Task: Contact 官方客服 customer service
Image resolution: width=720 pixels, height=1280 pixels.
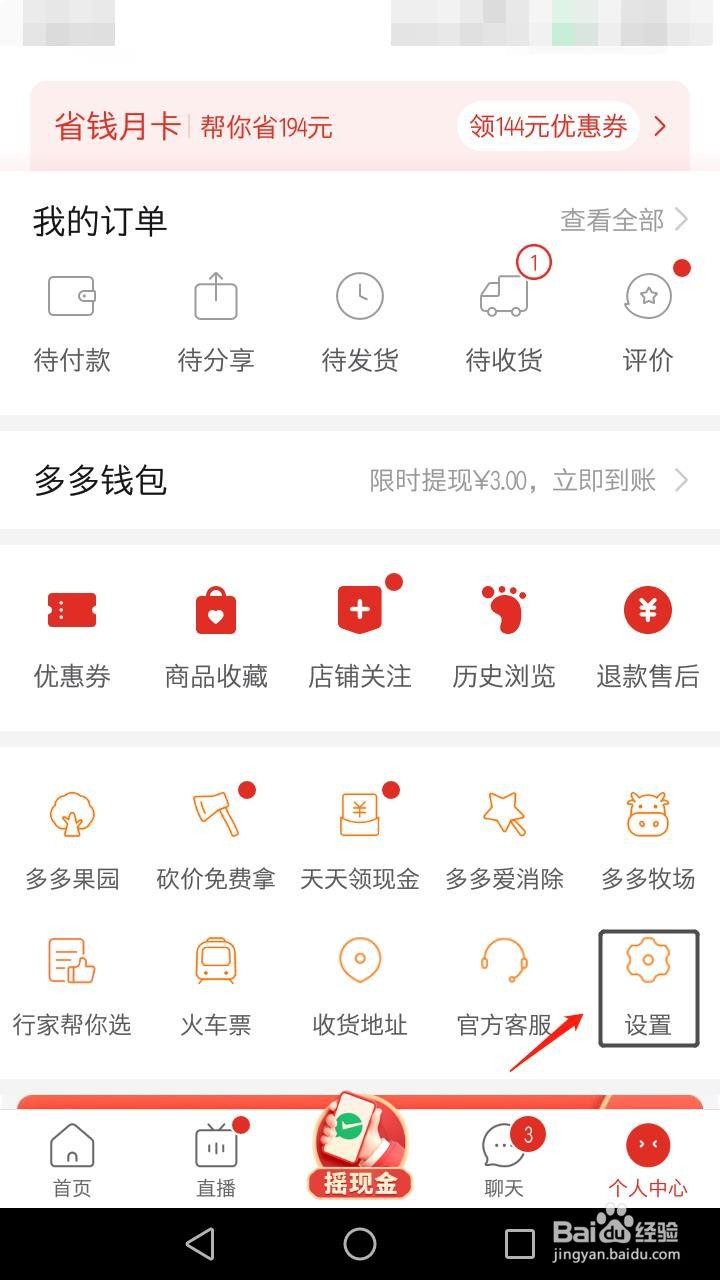Action: (x=504, y=985)
